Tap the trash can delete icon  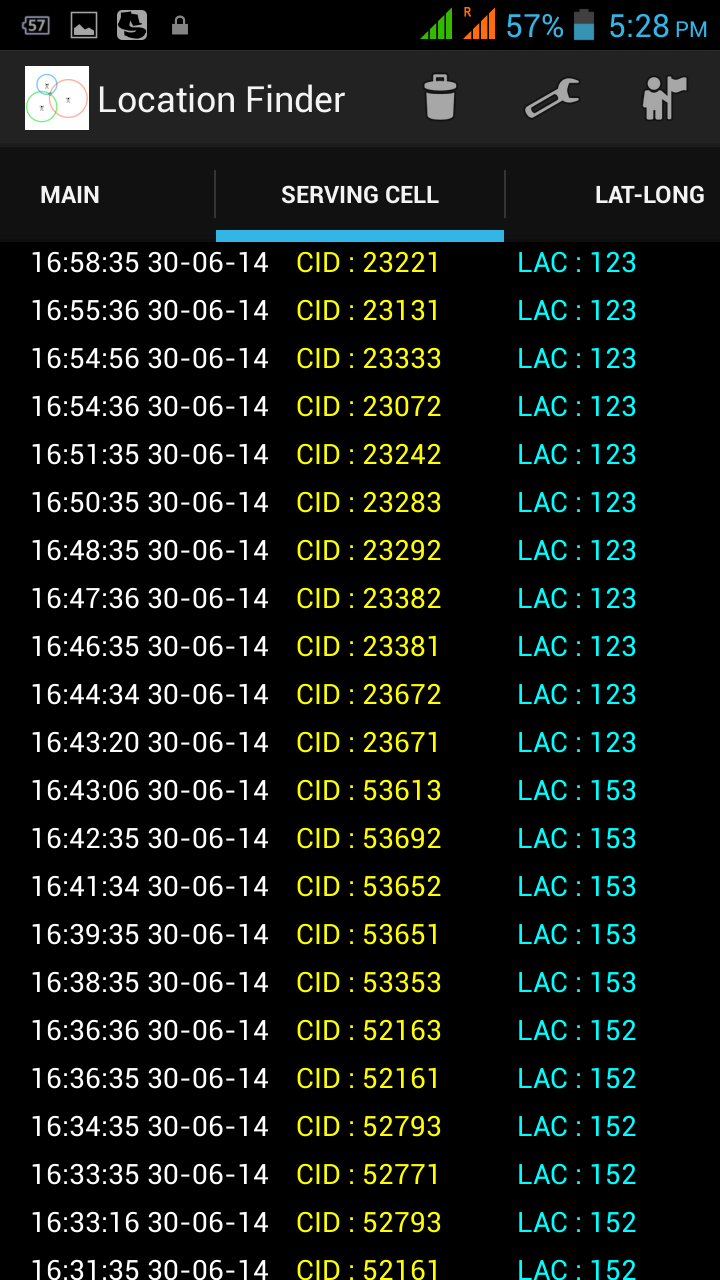tap(440, 98)
